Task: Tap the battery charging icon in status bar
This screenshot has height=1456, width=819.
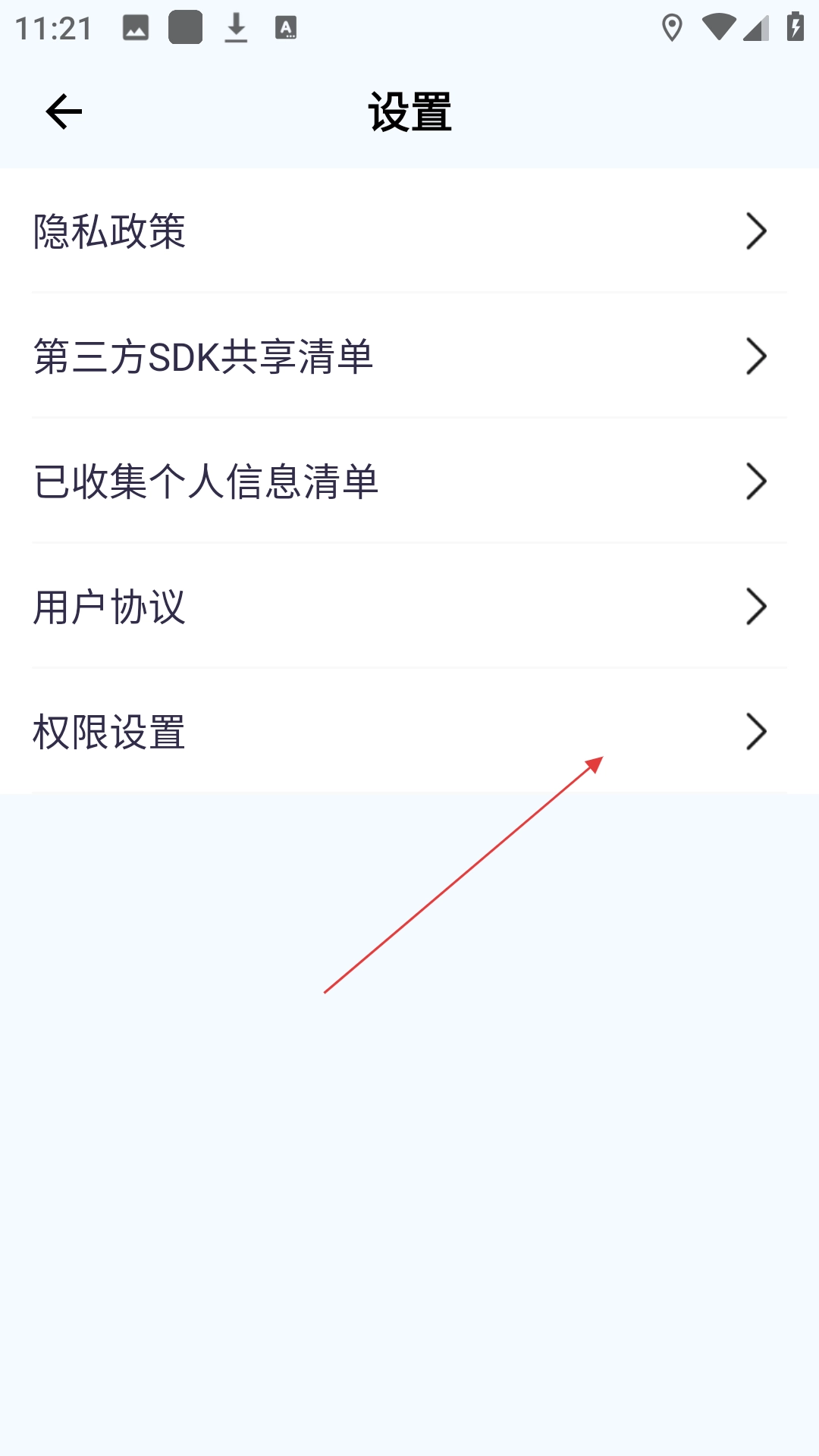Action: click(794, 29)
